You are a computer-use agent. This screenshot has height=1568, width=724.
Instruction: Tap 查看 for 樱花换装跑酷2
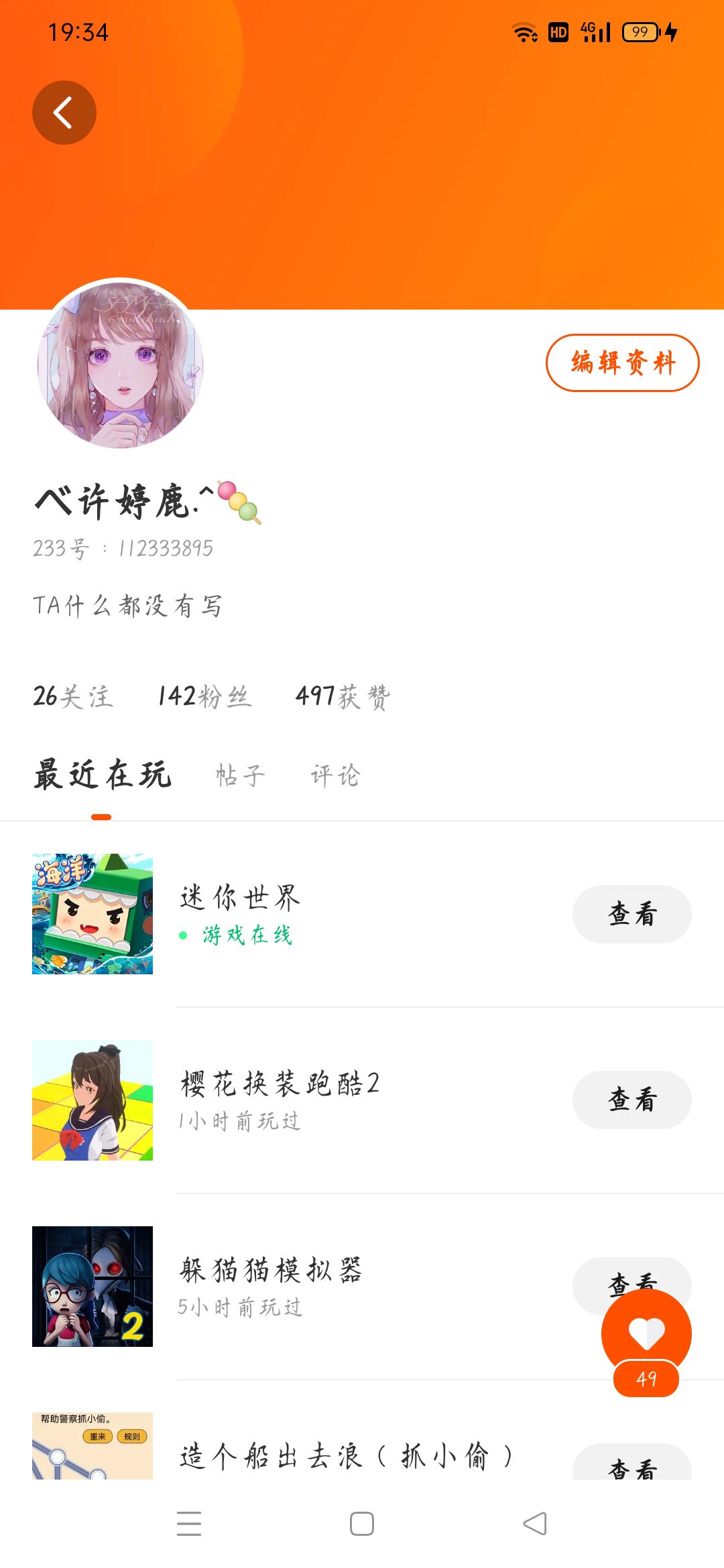coord(631,1100)
